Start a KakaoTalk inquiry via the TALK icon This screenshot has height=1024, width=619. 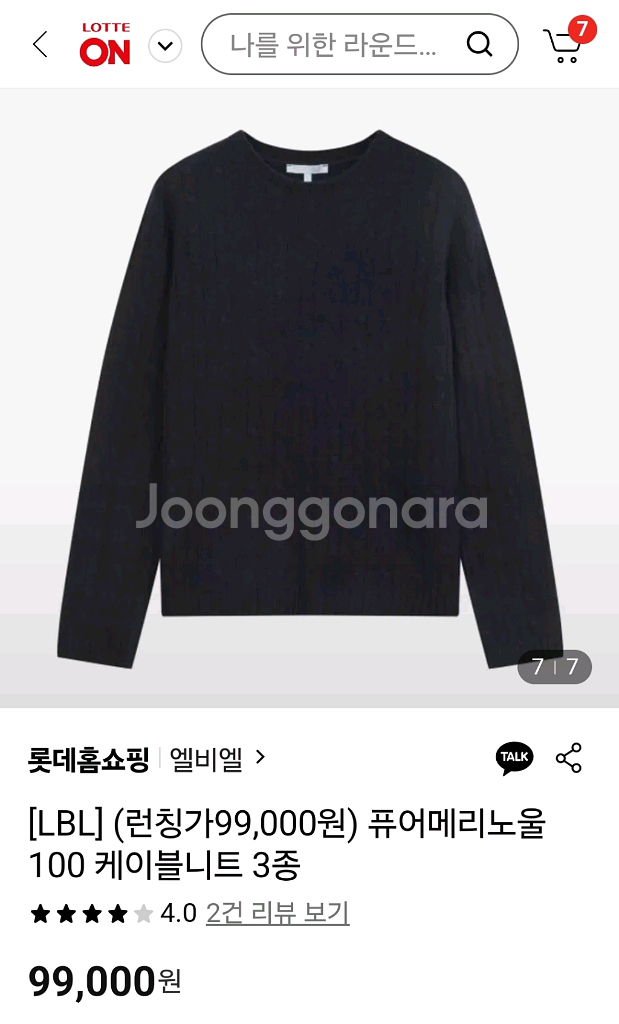[x=515, y=758]
